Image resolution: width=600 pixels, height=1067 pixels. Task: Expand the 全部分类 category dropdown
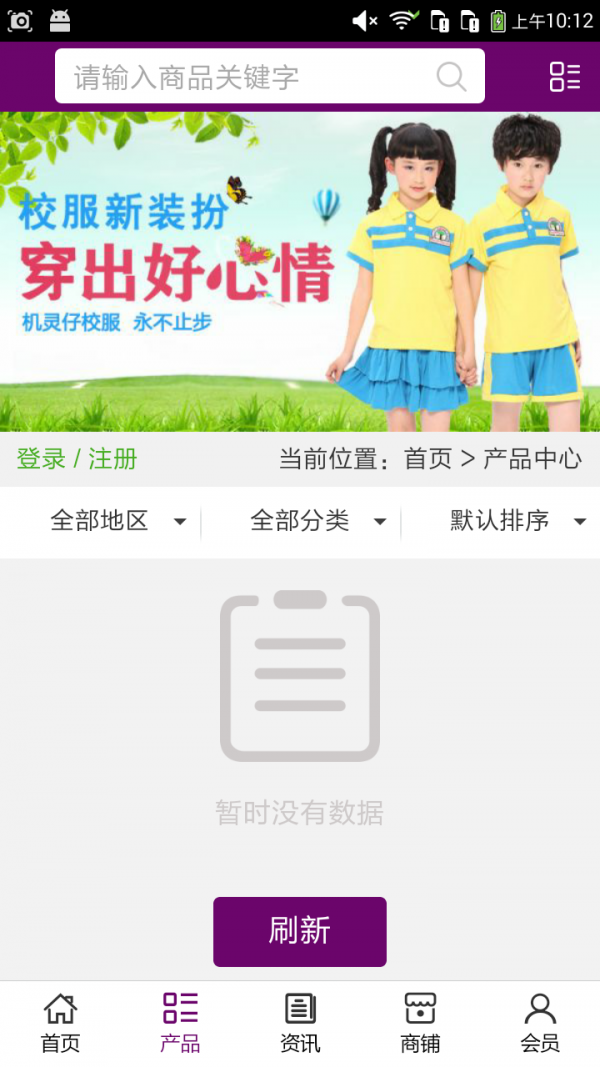click(x=318, y=521)
